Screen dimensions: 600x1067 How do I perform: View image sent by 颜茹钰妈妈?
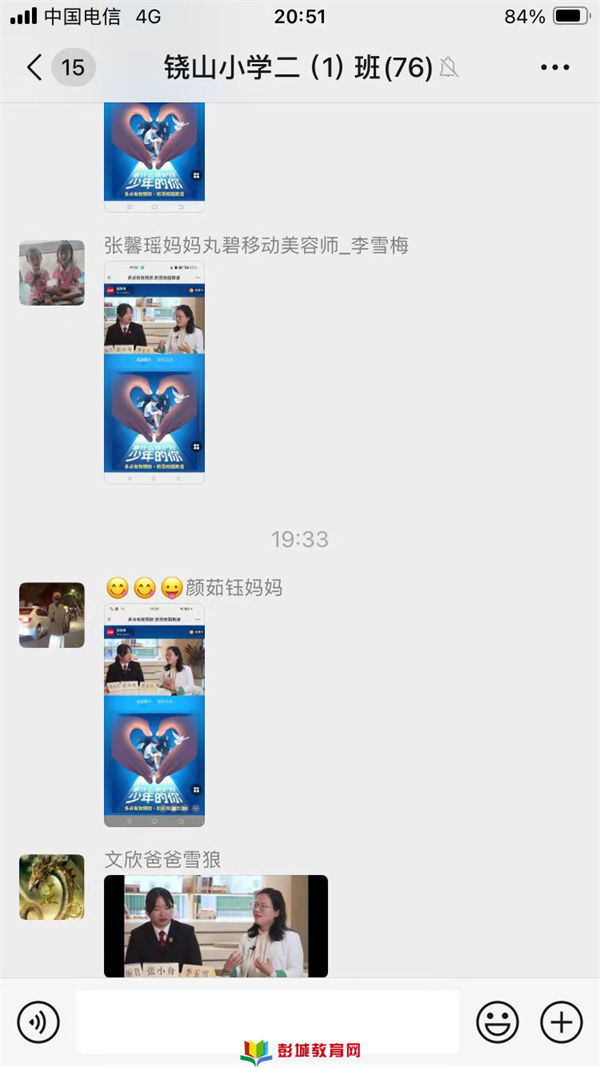[x=154, y=714]
